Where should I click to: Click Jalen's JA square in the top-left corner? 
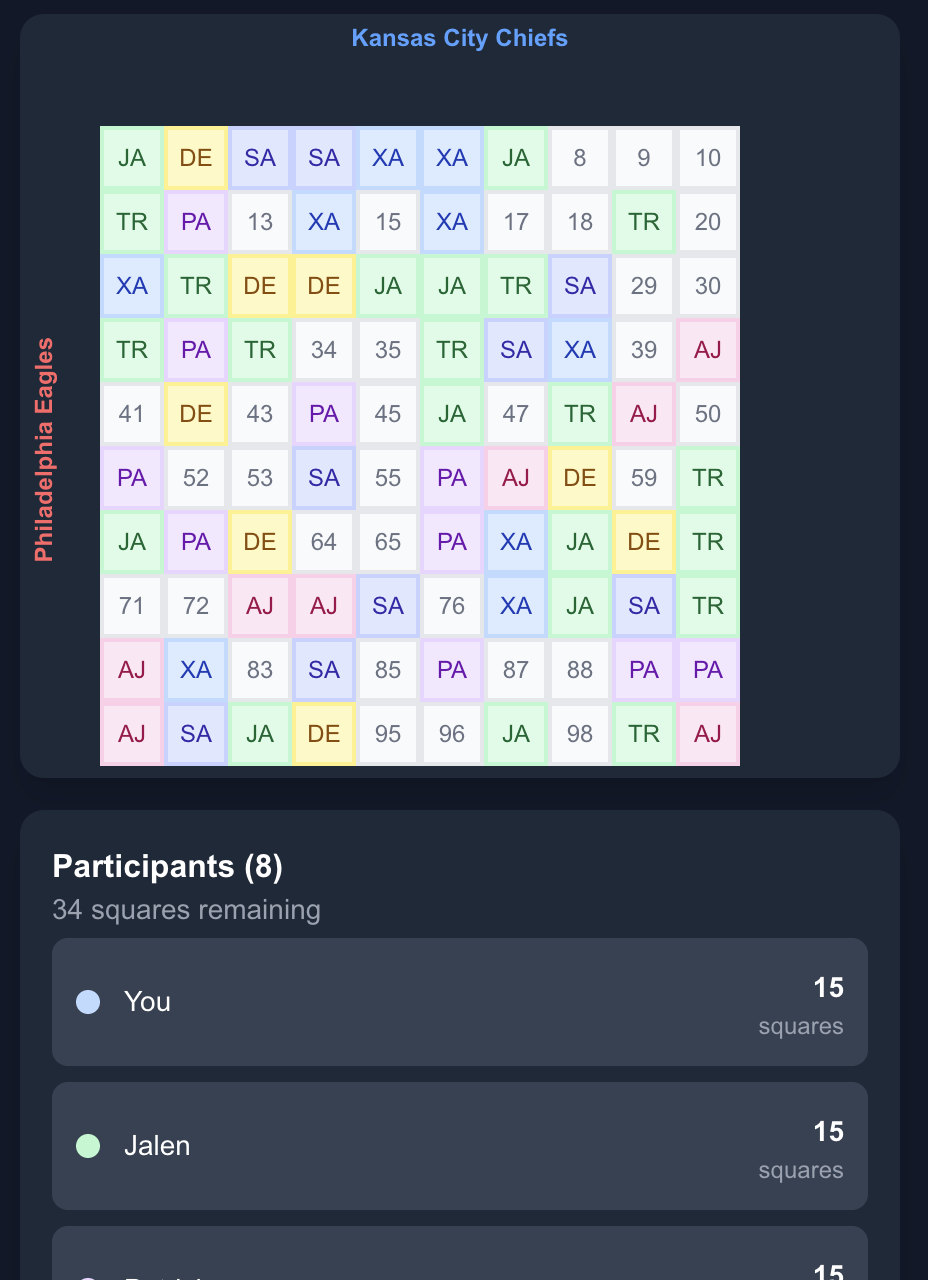tap(131, 157)
